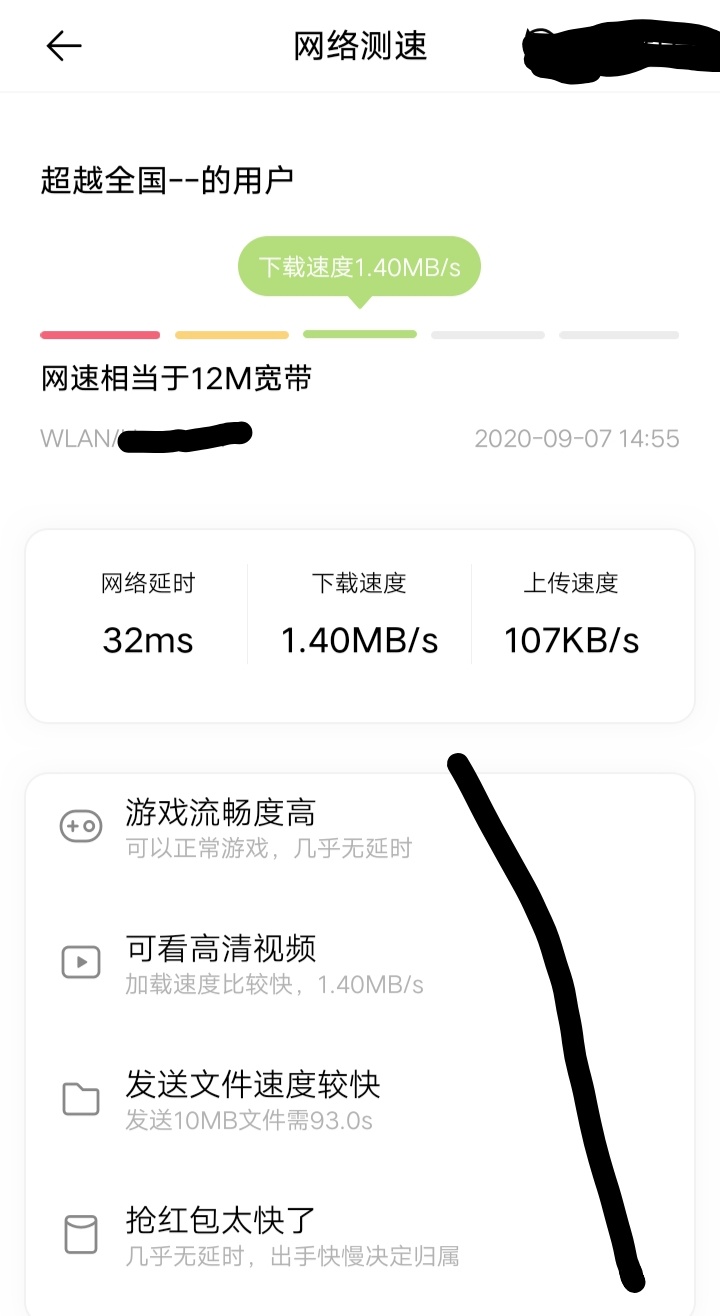Toggle the red speed gauge segment
The width and height of the screenshot is (720, 1316).
click(99, 334)
